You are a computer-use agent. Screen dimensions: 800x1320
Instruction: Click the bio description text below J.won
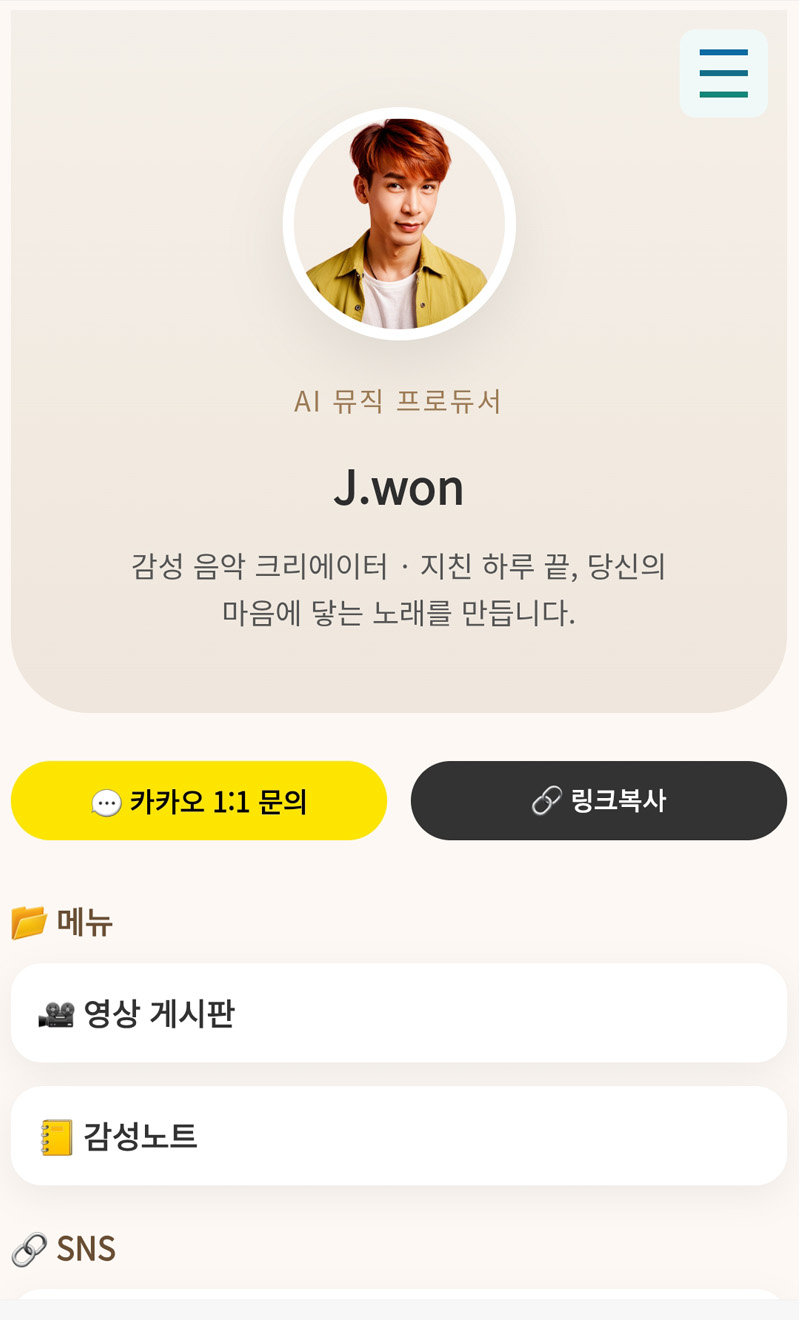tap(400, 590)
